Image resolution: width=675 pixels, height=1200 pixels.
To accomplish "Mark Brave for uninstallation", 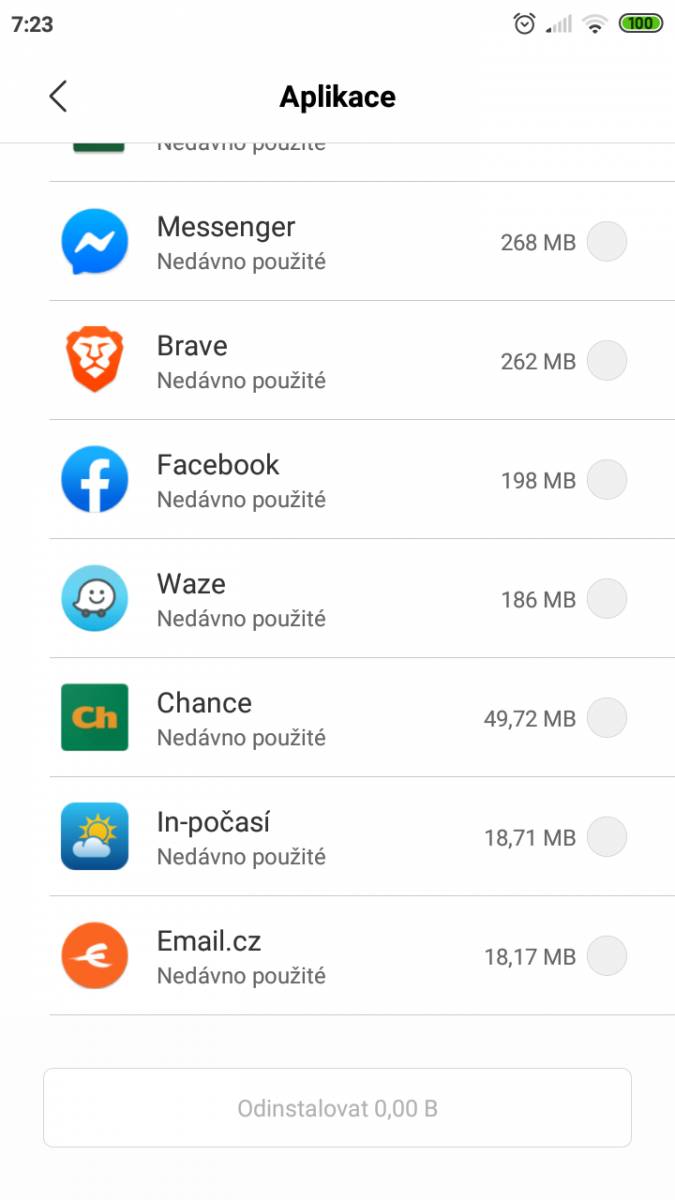I will click(x=606, y=361).
